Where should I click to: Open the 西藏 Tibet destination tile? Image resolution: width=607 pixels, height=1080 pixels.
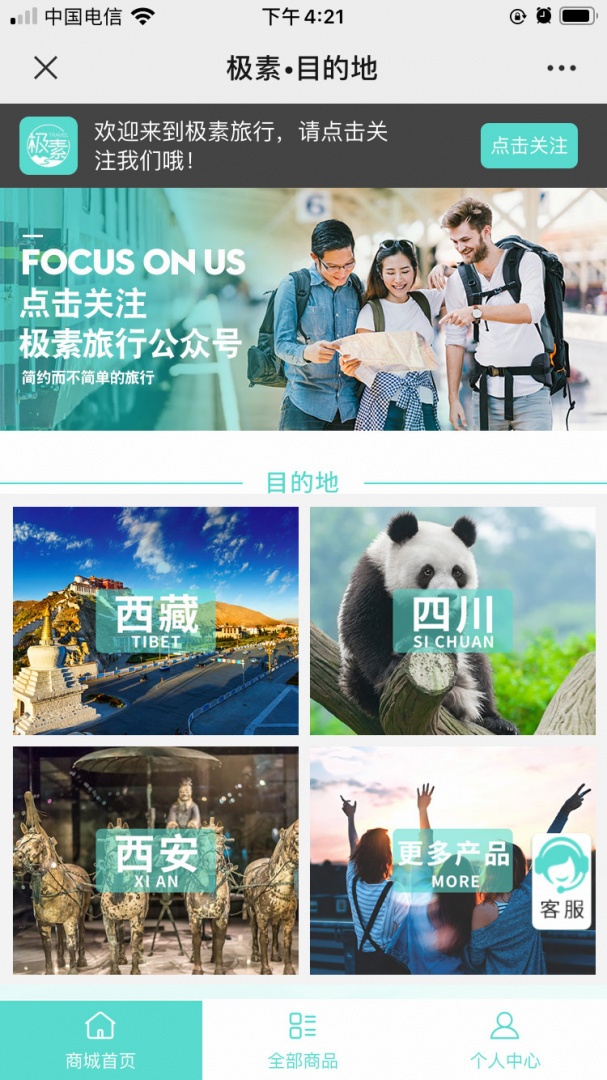pyautogui.click(x=155, y=620)
